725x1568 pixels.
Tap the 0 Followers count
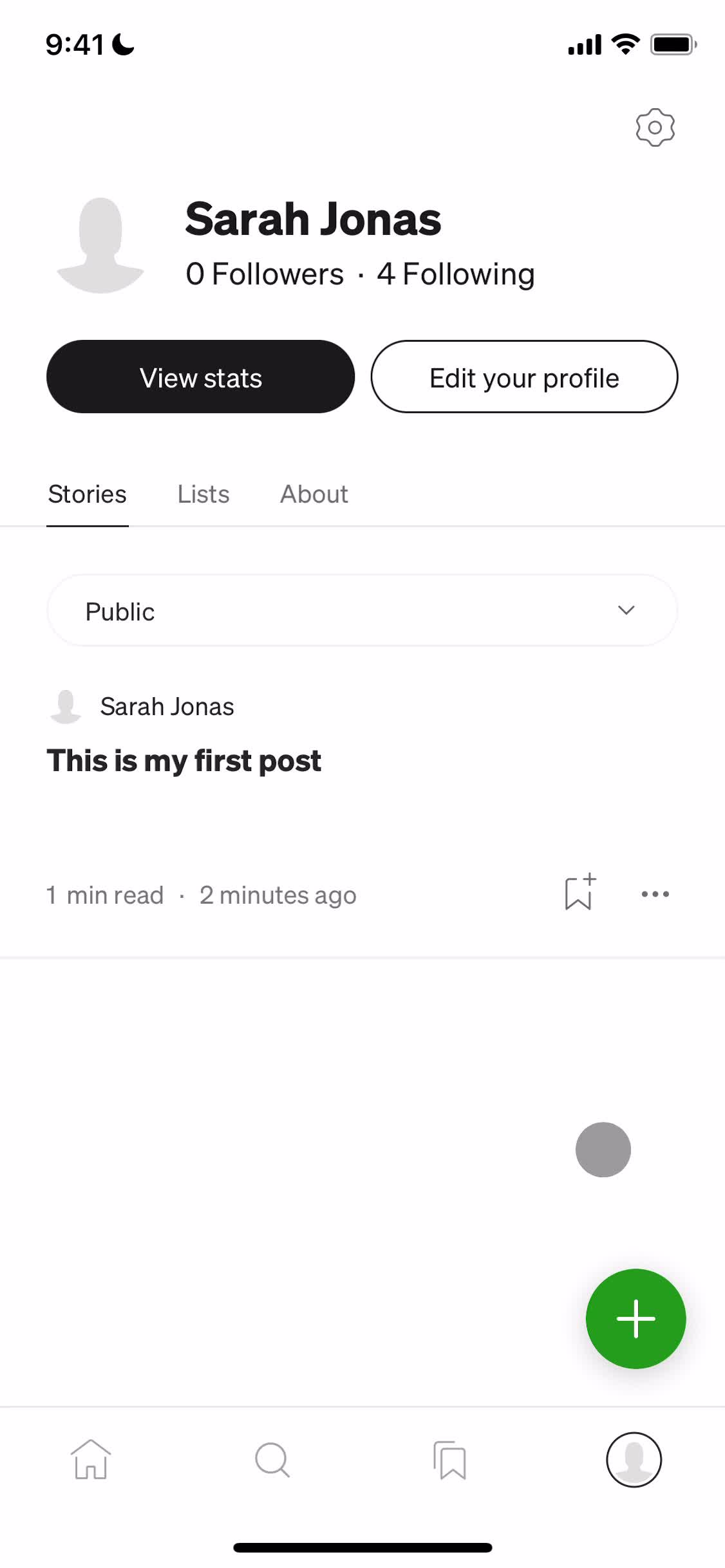click(x=264, y=273)
